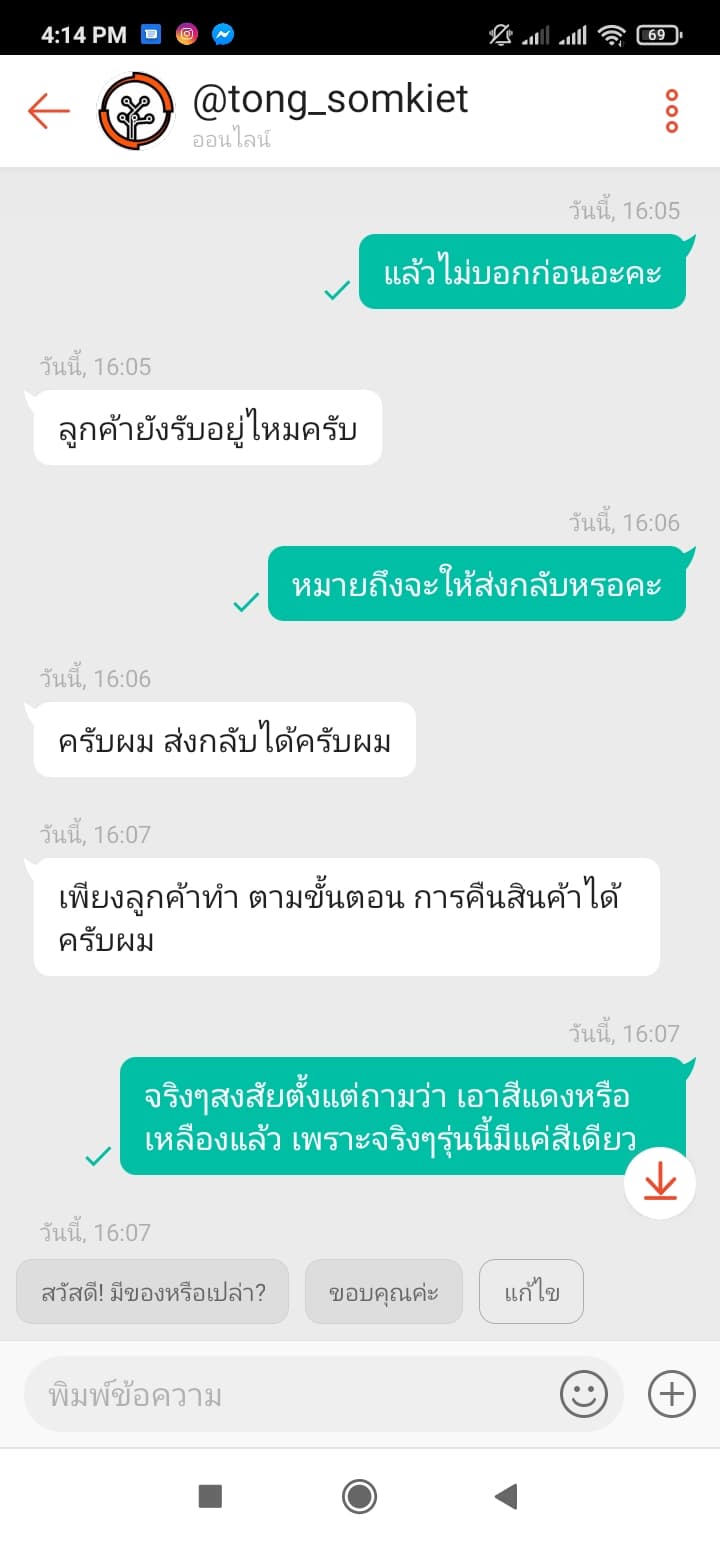Image resolution: width=720 pixels, height=1544 pixels.
Task: Open the three-dot overflow menu
Action: coord(671,111)
